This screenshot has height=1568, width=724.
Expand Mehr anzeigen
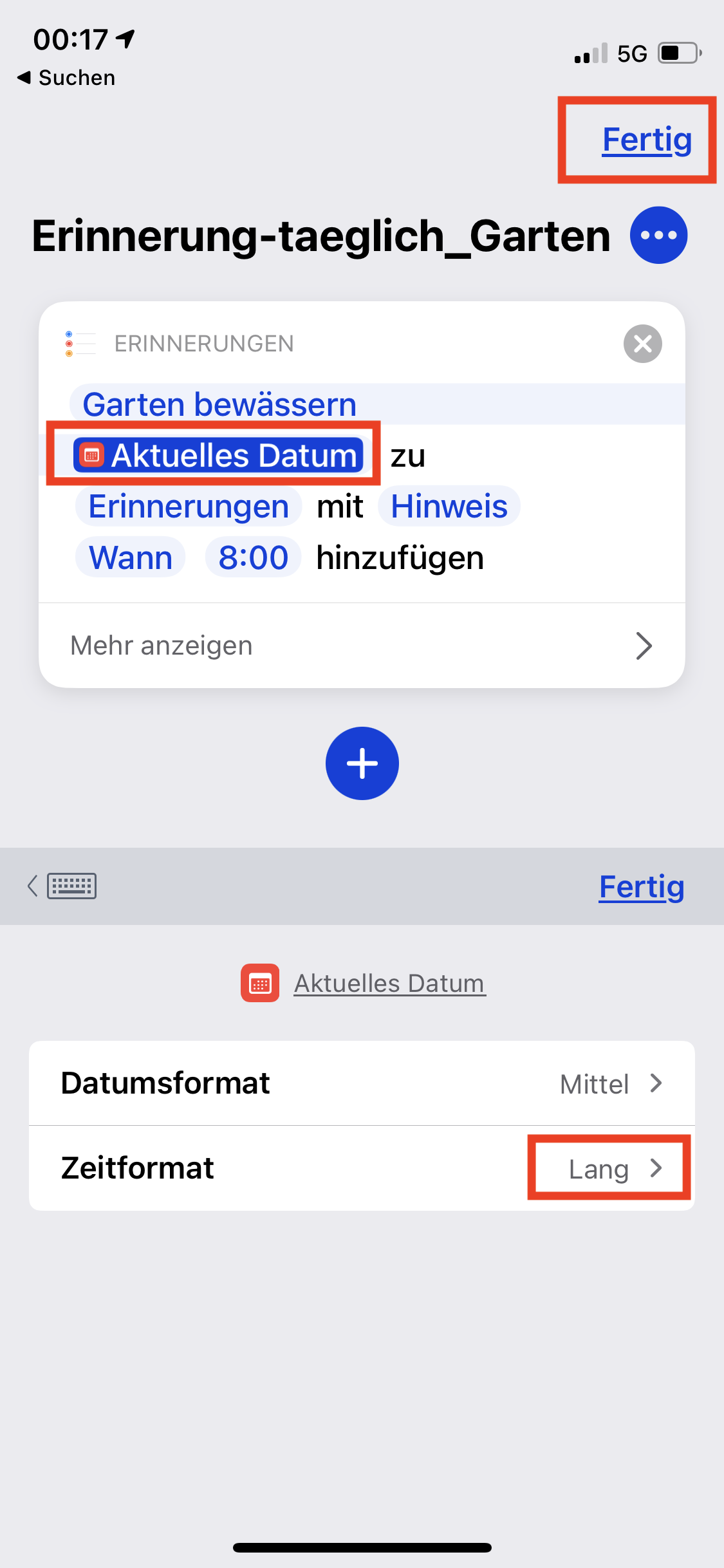click(362, 646)
